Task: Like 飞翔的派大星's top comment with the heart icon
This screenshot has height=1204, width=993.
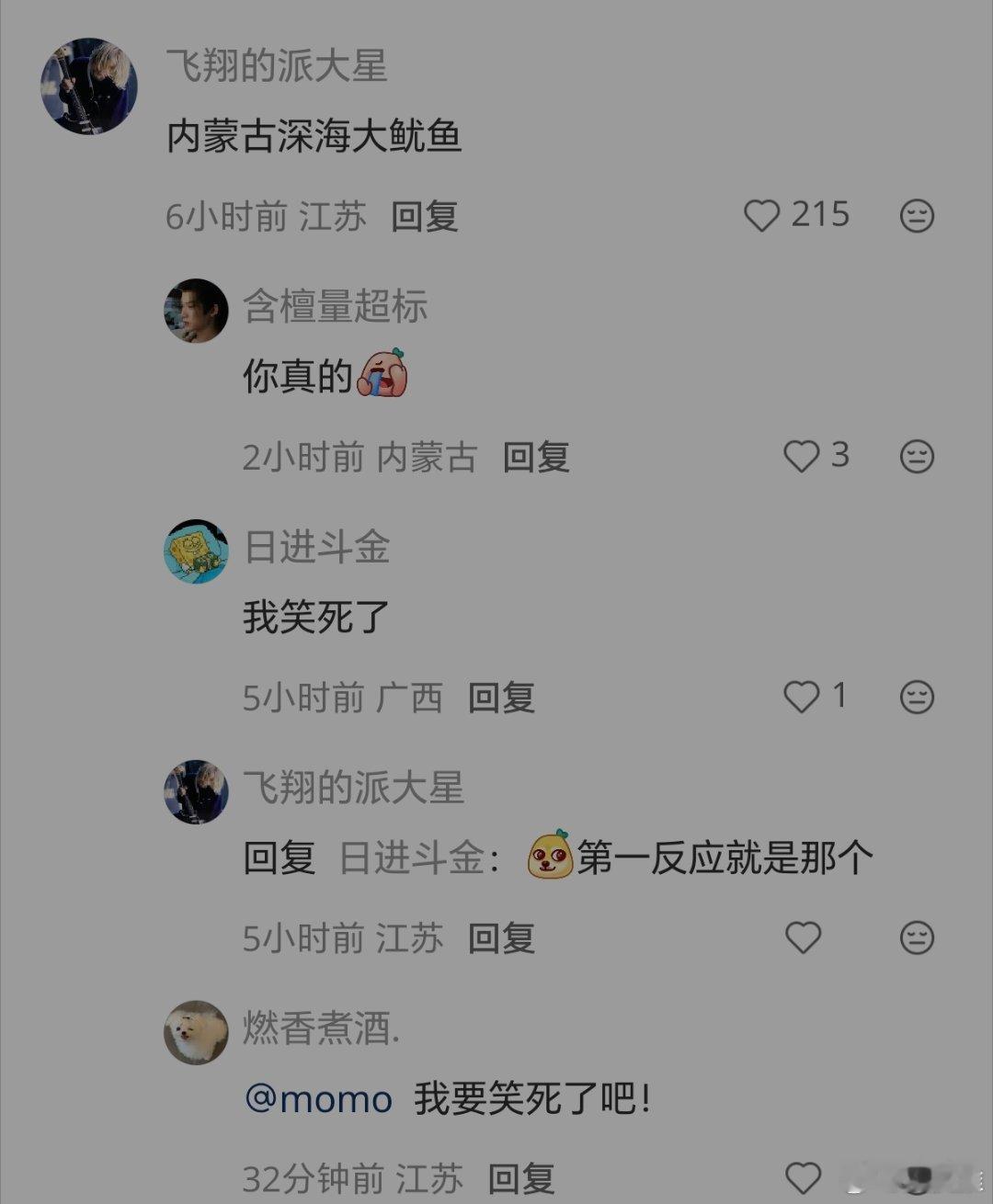Action: (x=762, y=217)
